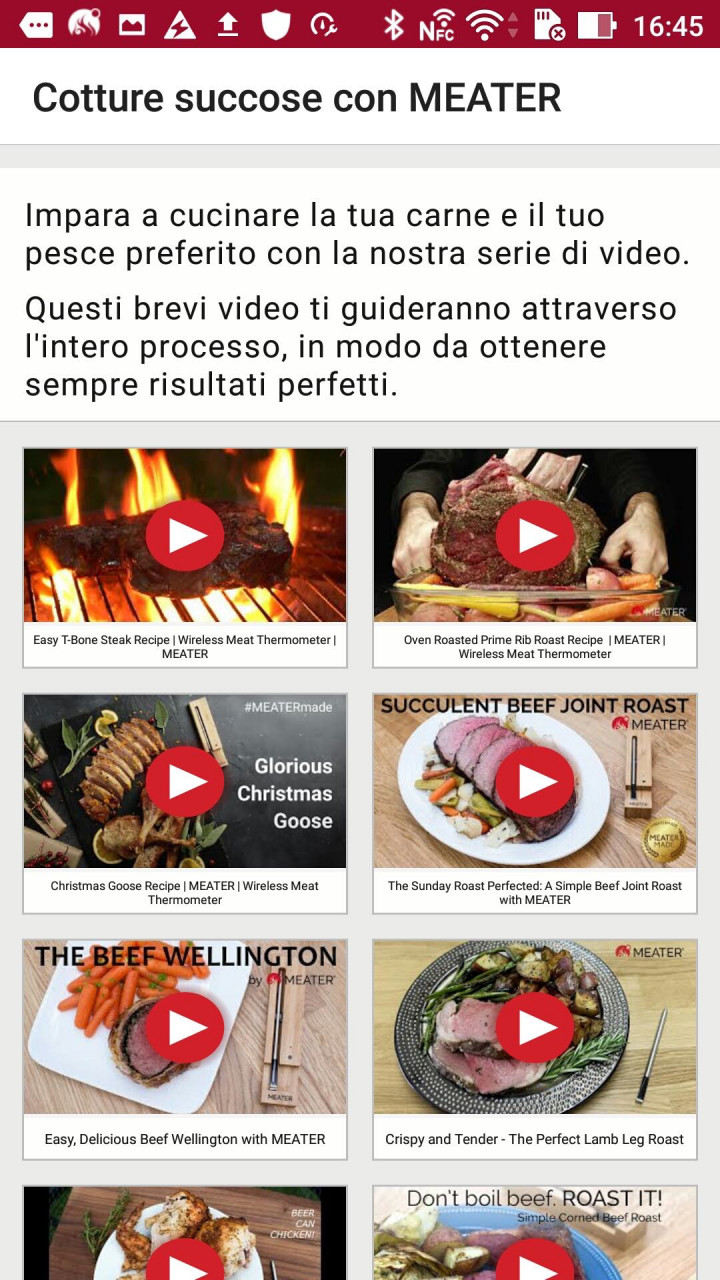The image size is (720, 1280).
Task: Play Easy, Delicious Beef Wellington video
Action: click(185, 1028)
